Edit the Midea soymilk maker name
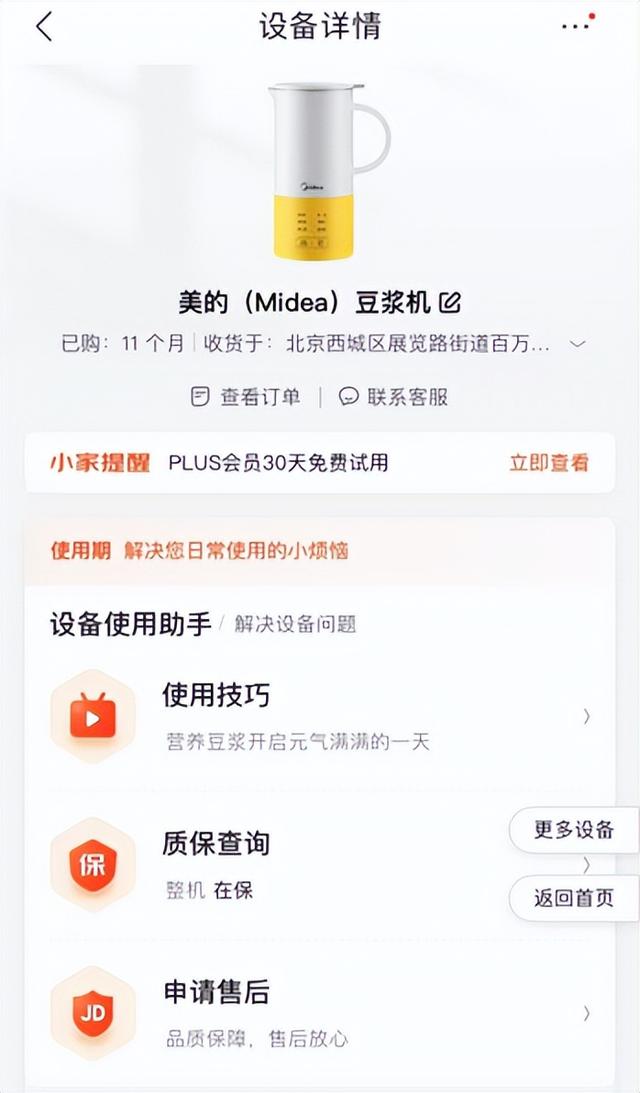 (451, 301)
